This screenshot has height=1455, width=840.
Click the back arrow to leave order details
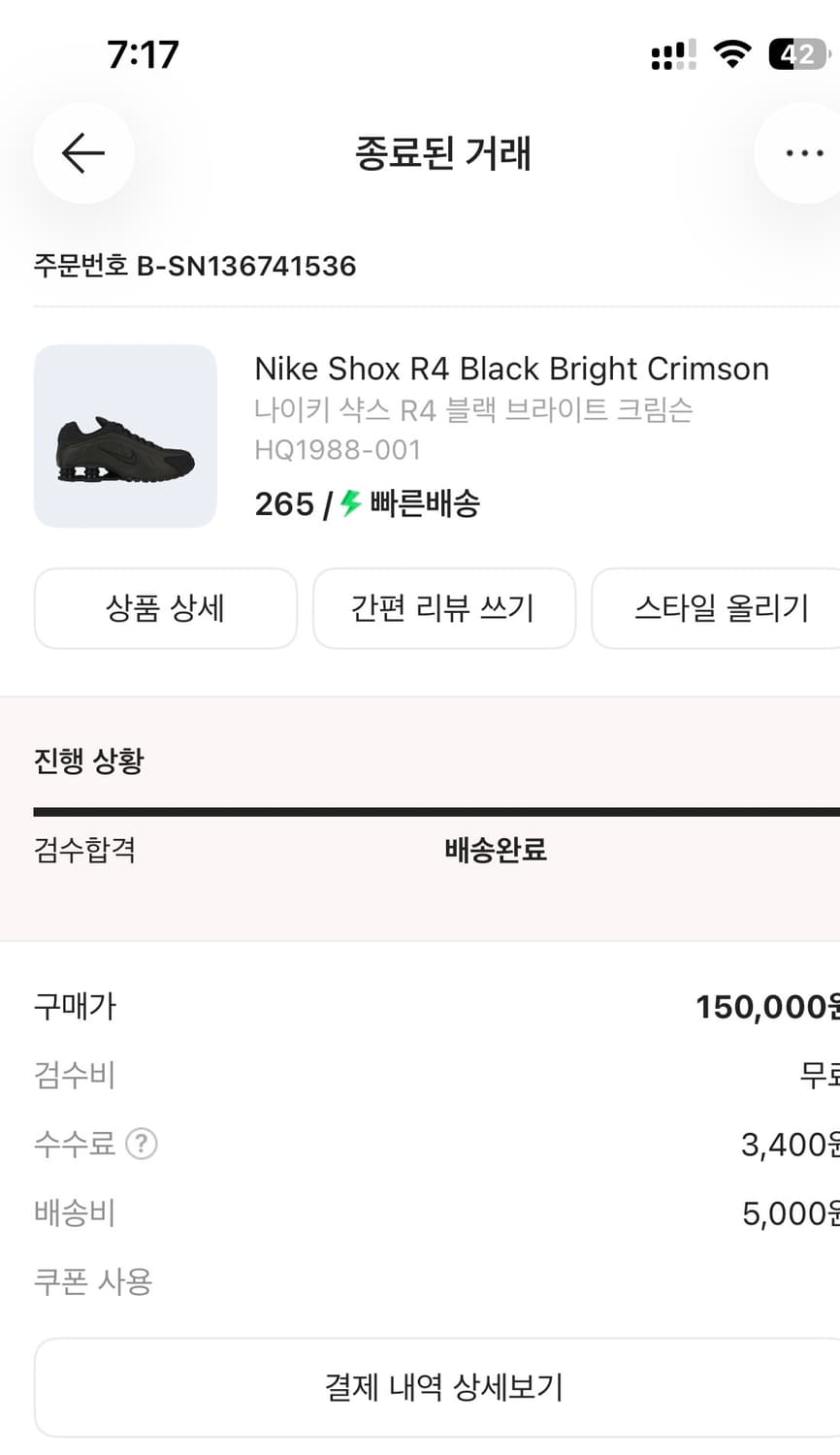point(83,153)
